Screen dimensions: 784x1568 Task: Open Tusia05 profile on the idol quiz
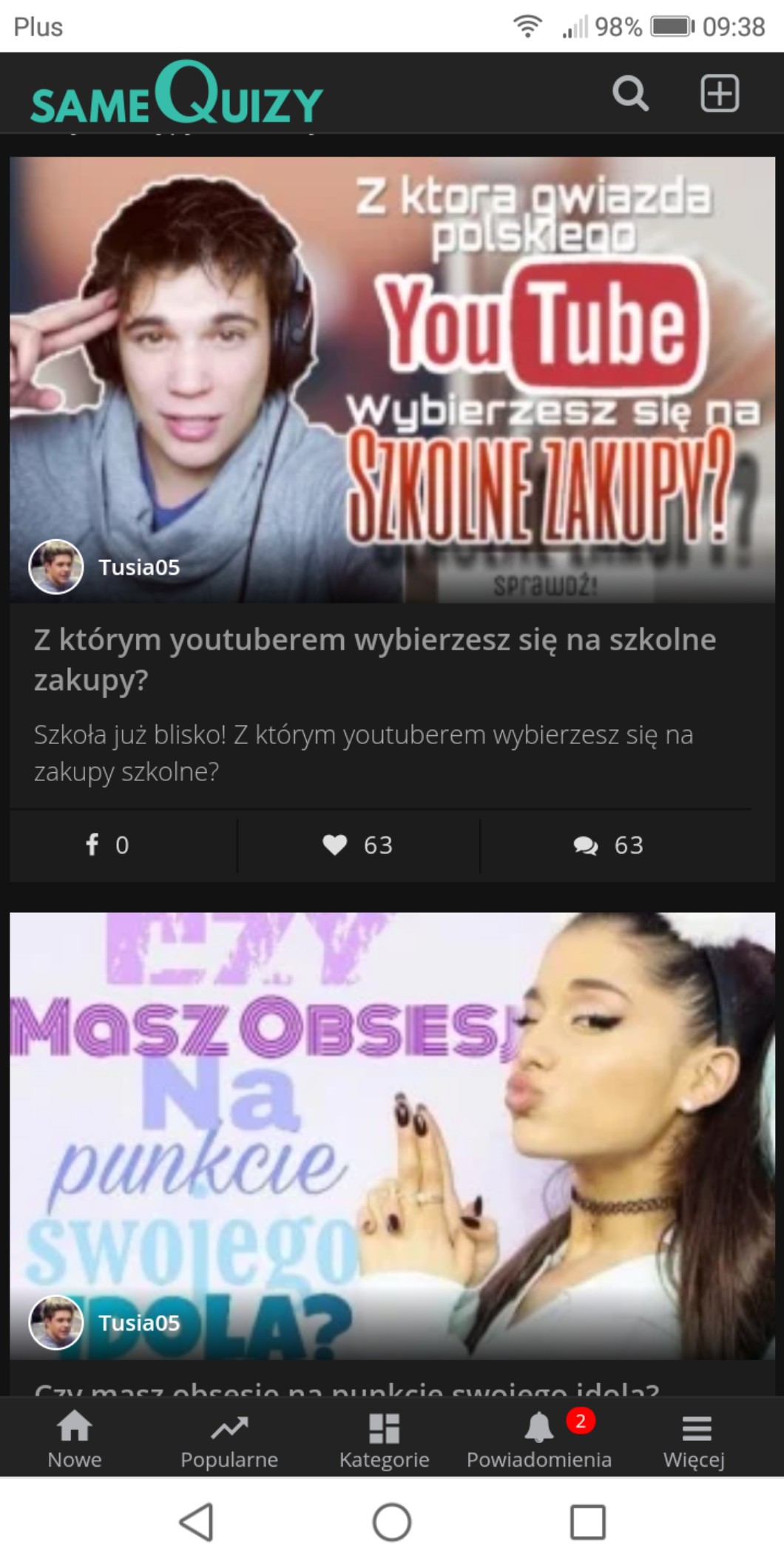tap(105, 1322)
